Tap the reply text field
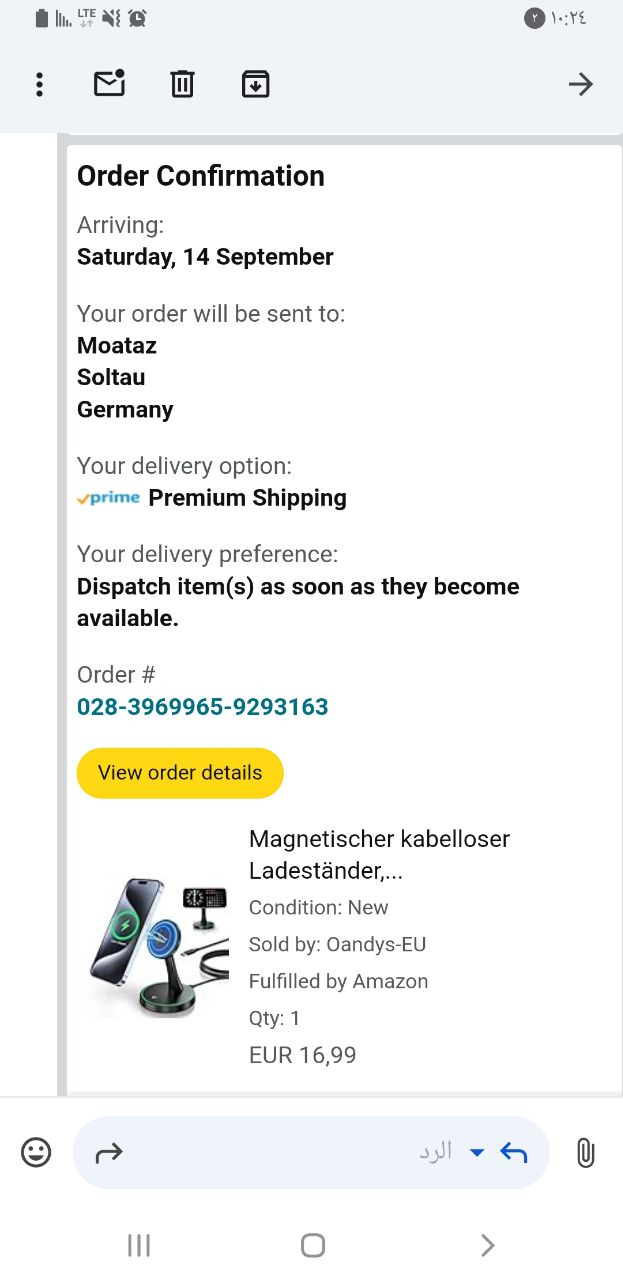This screenshot has width=623, height=1280. (x=300, y=1153)
